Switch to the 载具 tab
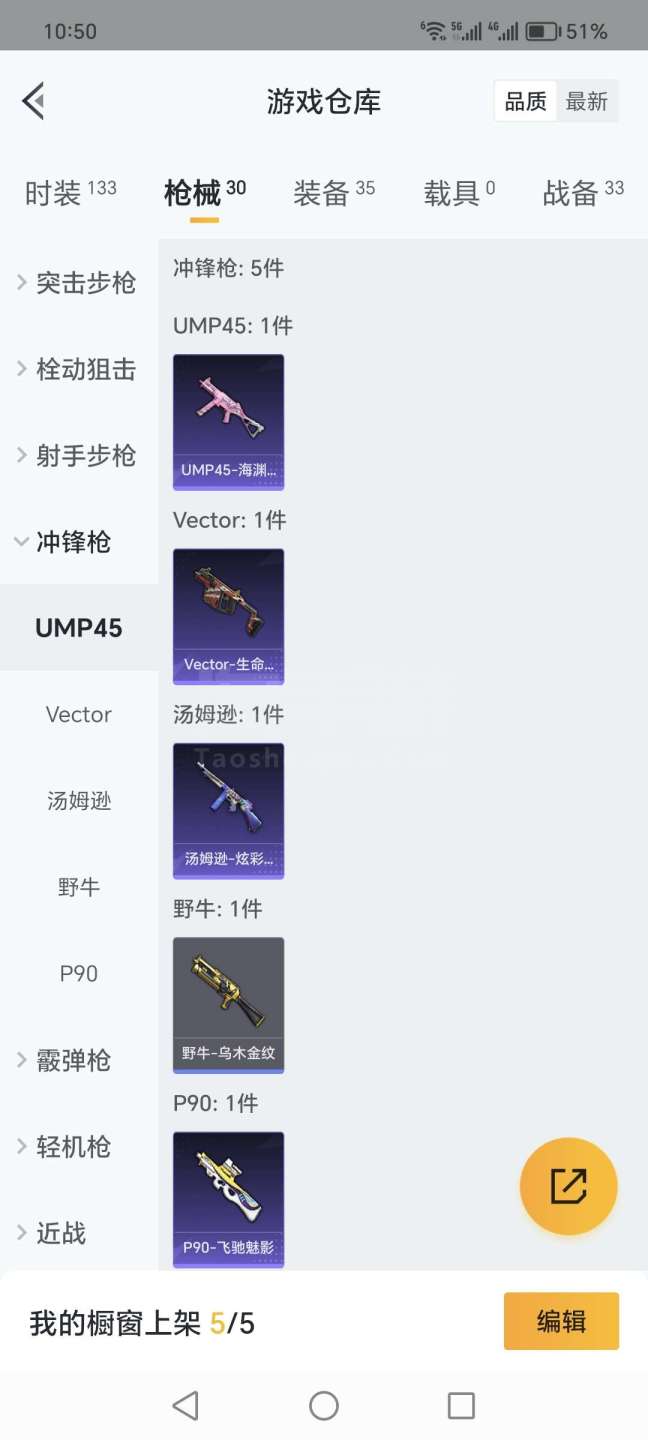648x1440 pixels. point(458,192)
